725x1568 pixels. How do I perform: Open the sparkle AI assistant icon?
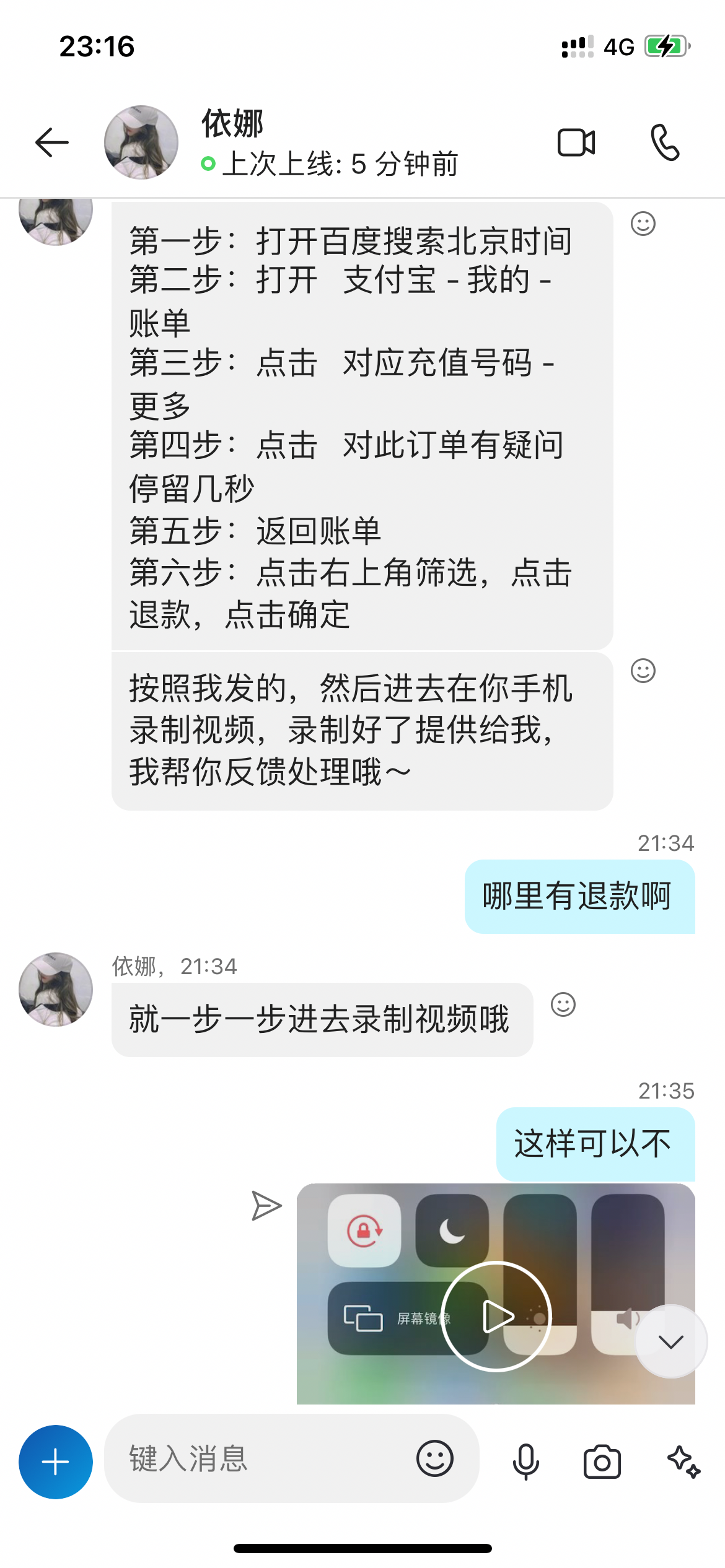coord(683,1461)
